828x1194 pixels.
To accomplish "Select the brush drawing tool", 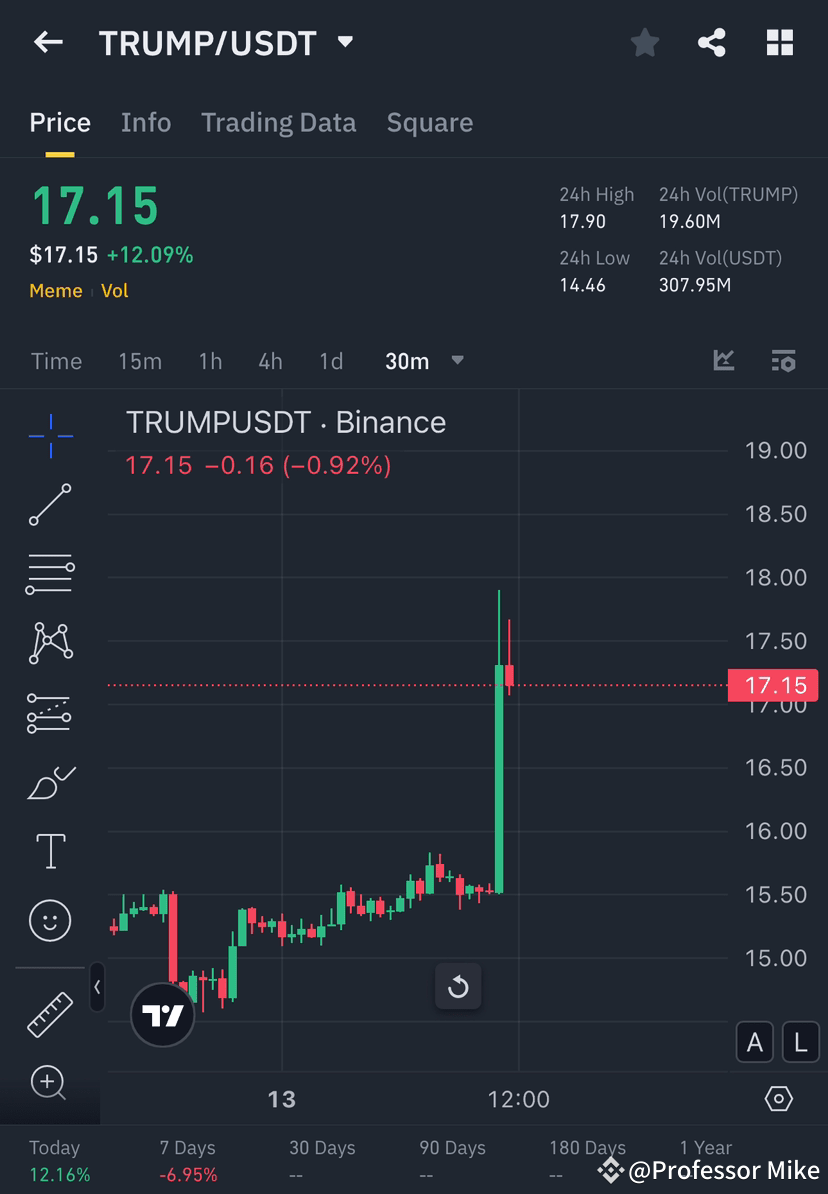I will click(50, 782).
